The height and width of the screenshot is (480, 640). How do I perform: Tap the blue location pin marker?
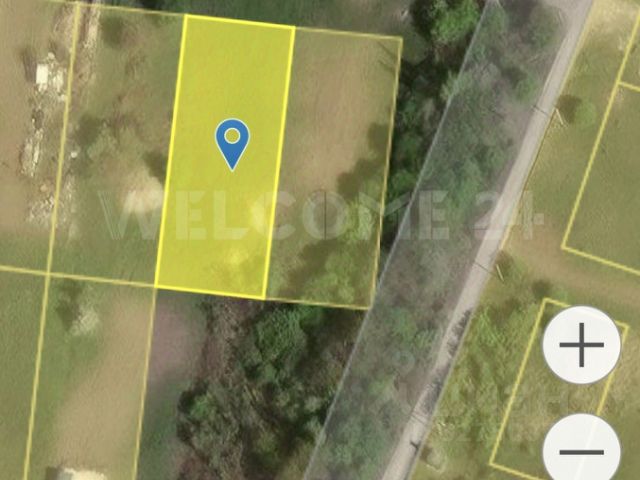232,142
